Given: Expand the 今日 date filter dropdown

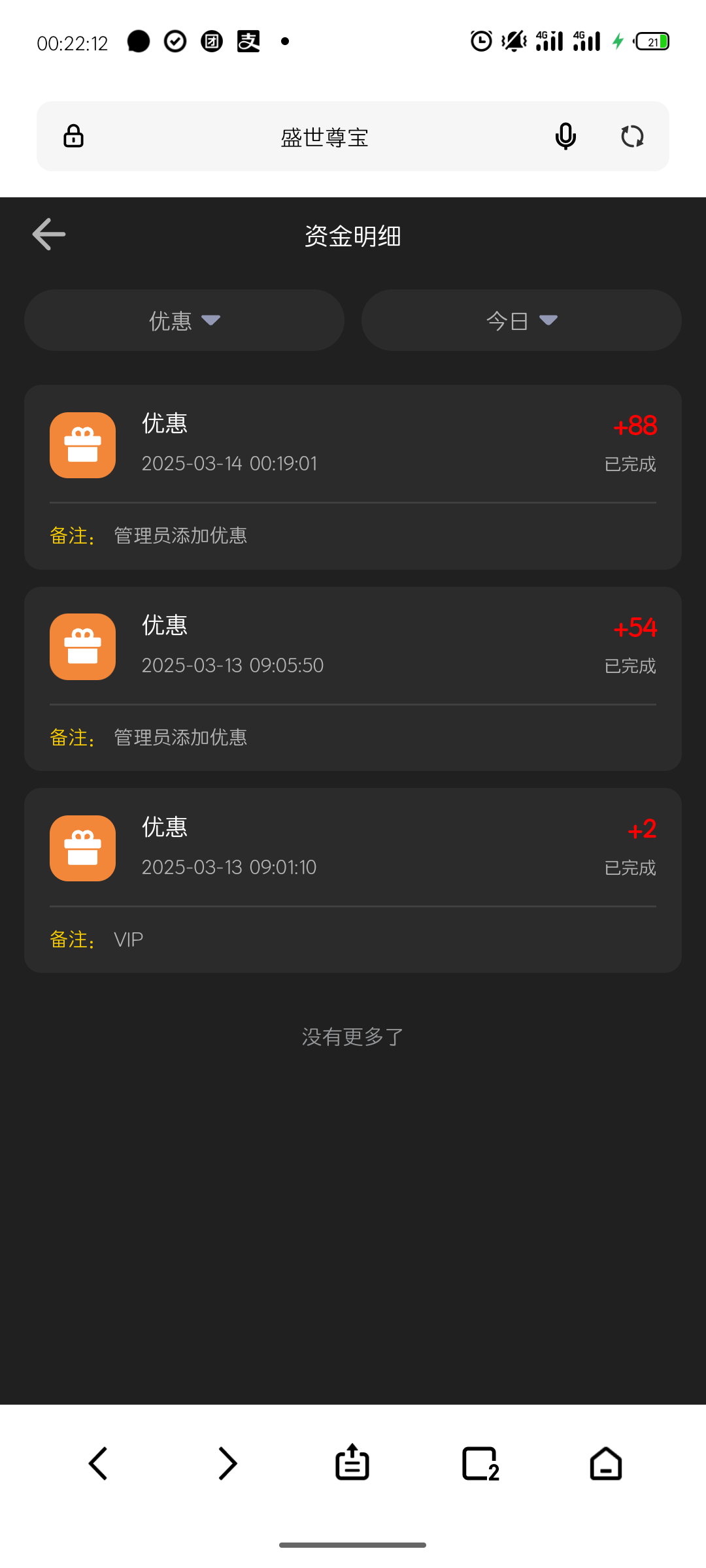Looking at the screenshot, I should point(521,321).
